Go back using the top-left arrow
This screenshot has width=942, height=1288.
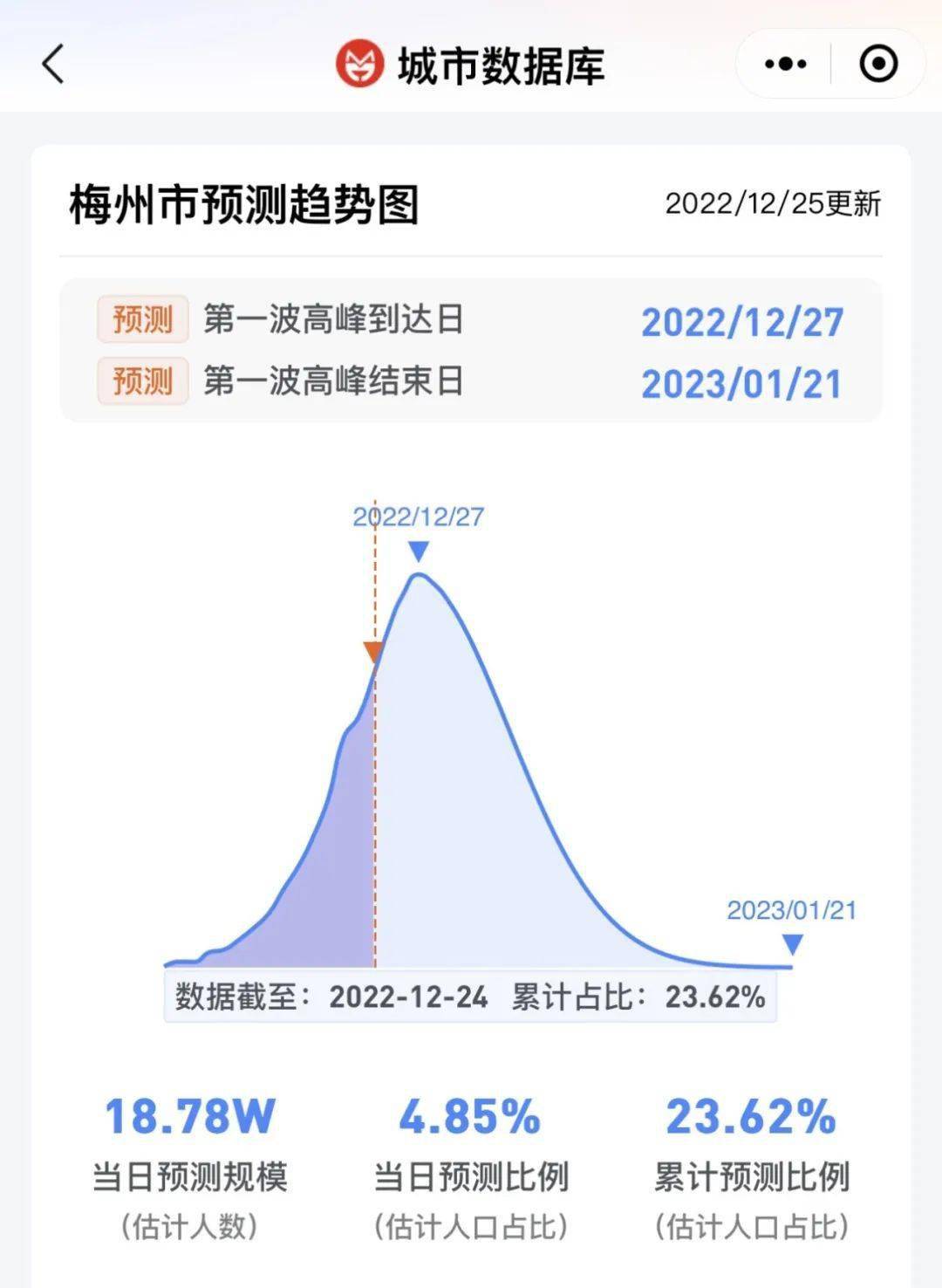54,64
